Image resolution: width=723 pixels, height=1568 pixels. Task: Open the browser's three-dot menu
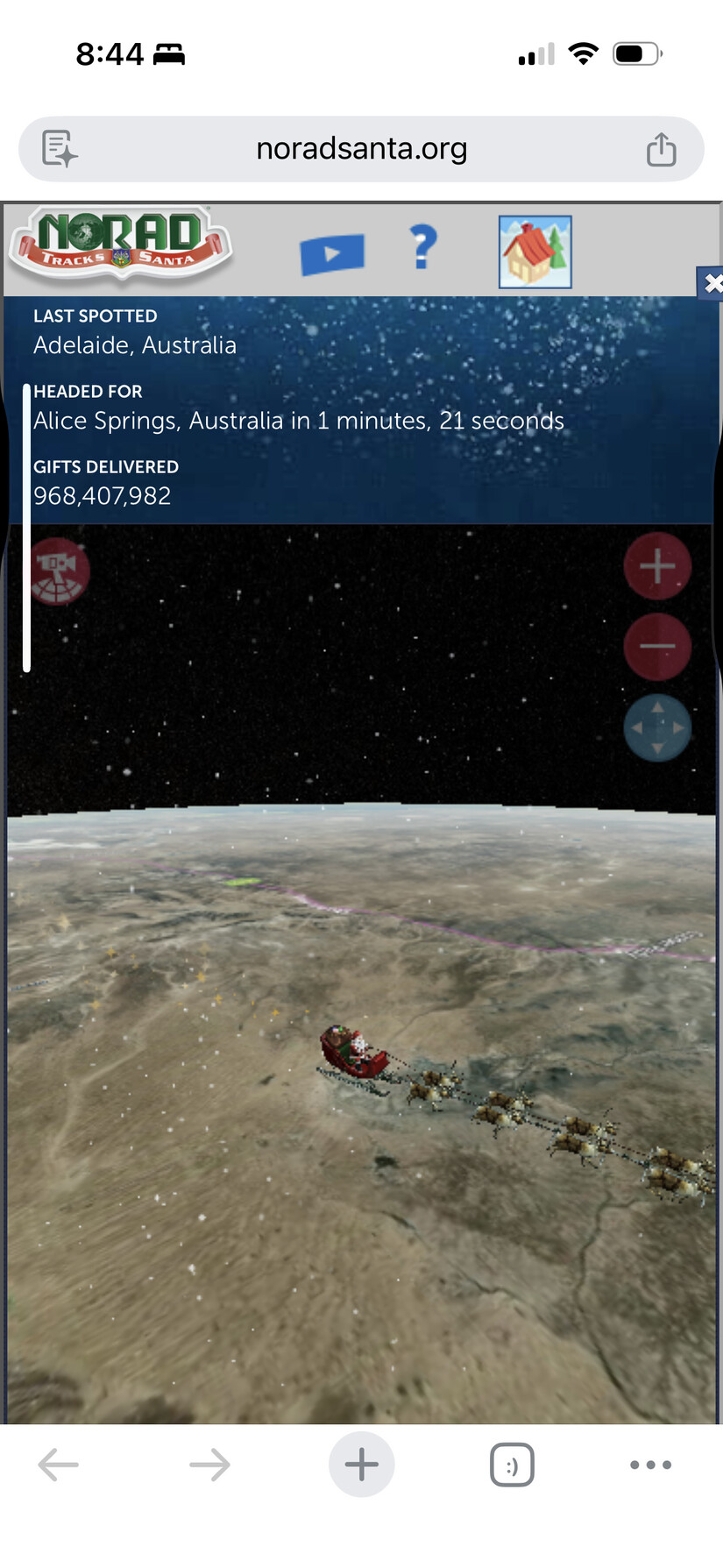(650, 1465)
